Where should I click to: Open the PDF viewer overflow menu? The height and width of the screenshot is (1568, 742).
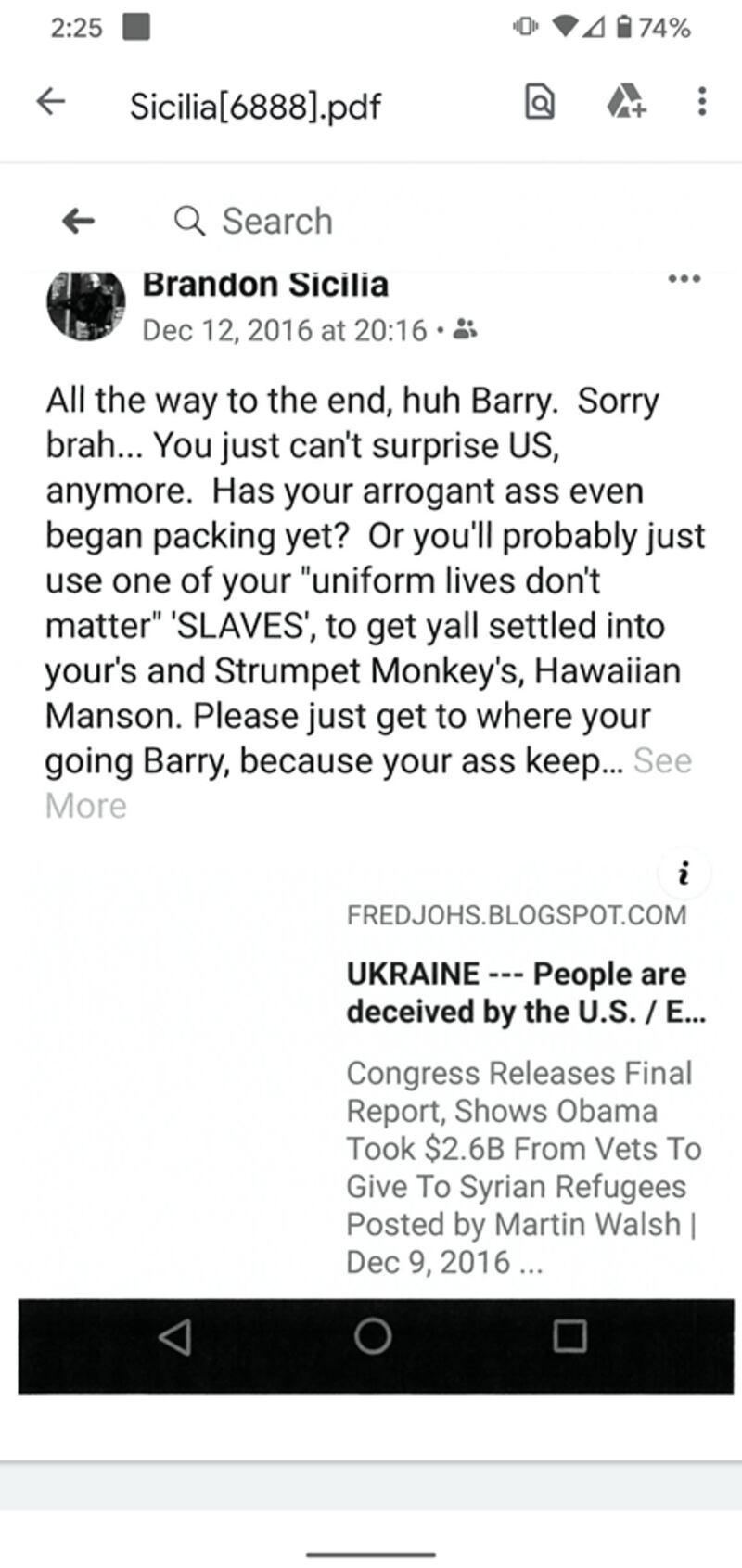[x=702, y=101]
